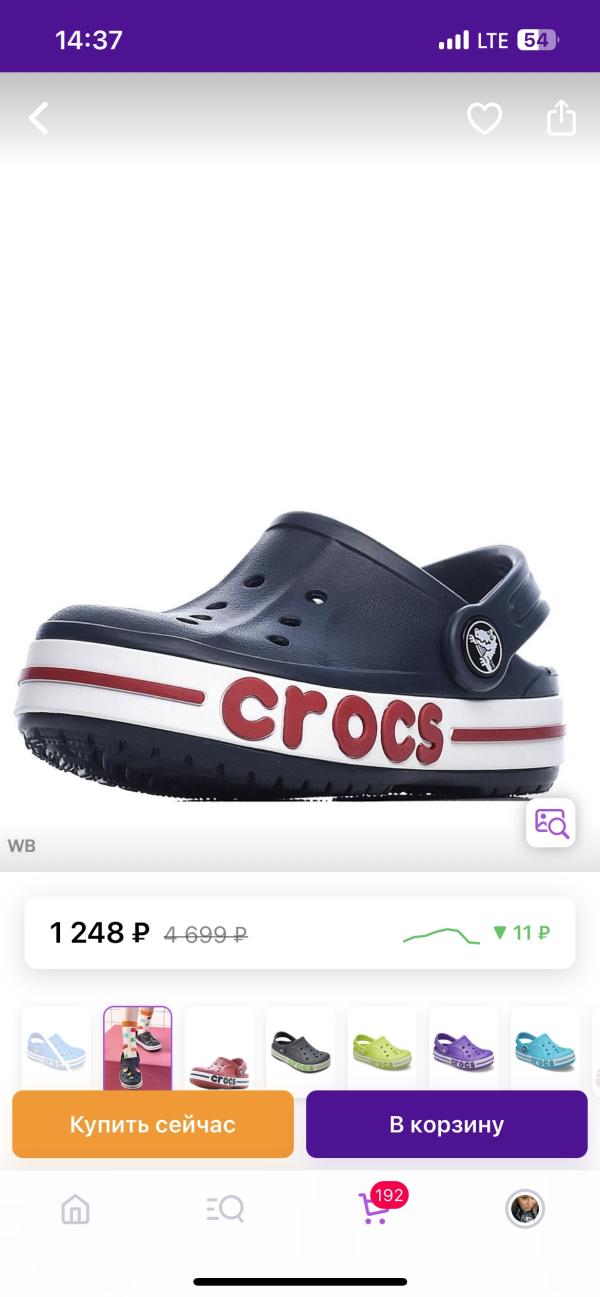Choose the dark gray clog variant

(x=300, y=1048)
